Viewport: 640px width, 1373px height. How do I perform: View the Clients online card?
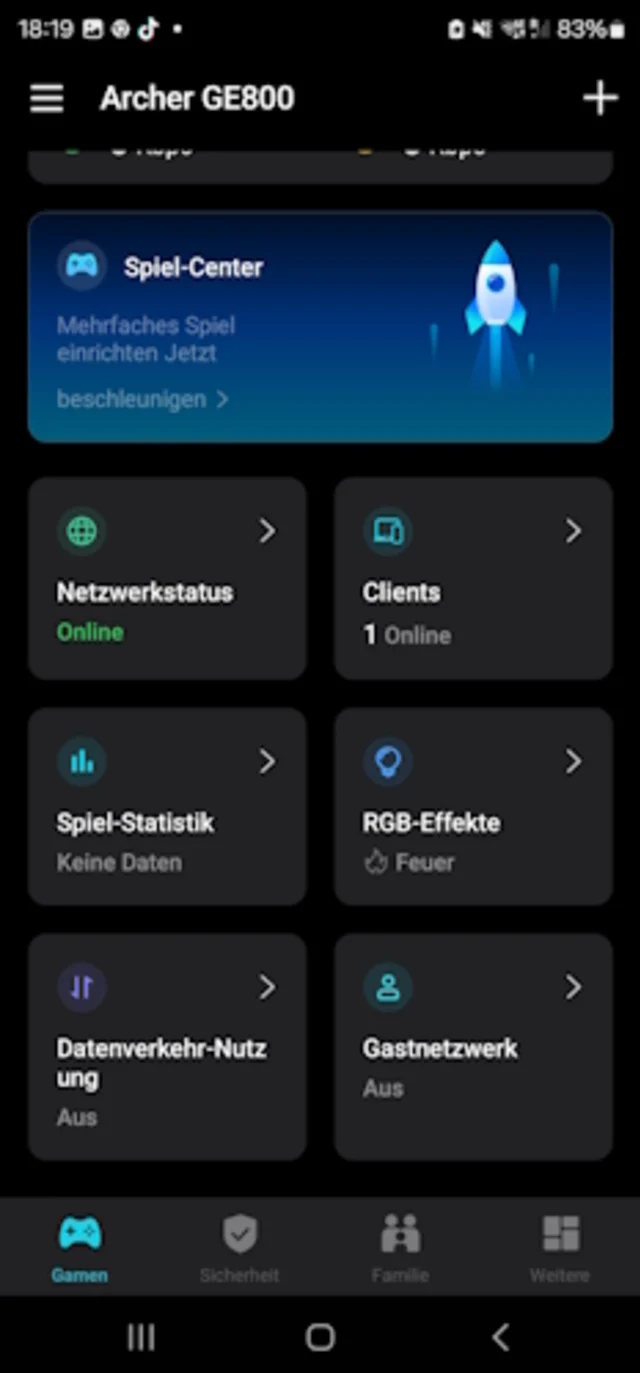pos(473,578)
